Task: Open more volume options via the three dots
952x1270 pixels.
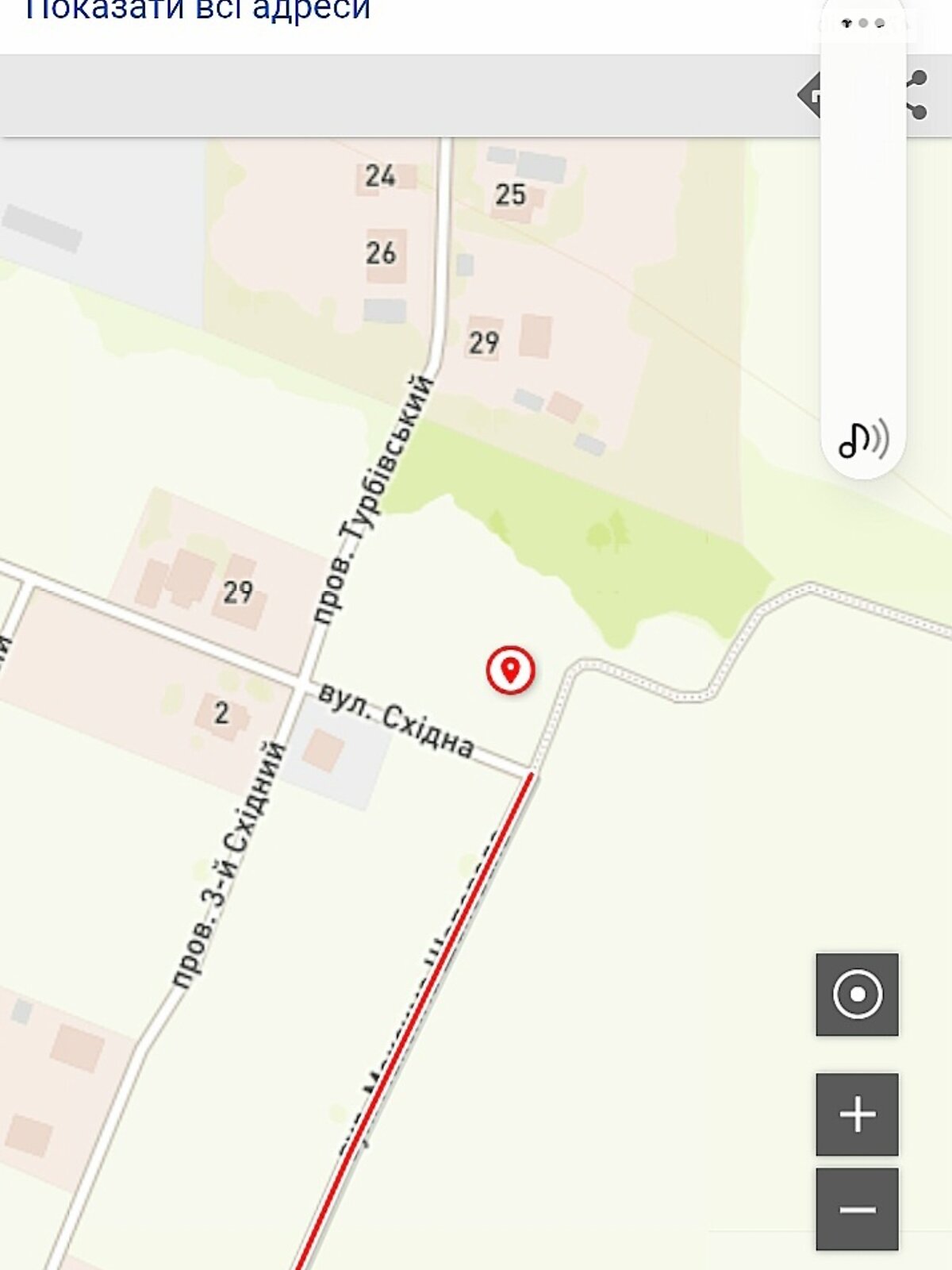Action: 863,23
